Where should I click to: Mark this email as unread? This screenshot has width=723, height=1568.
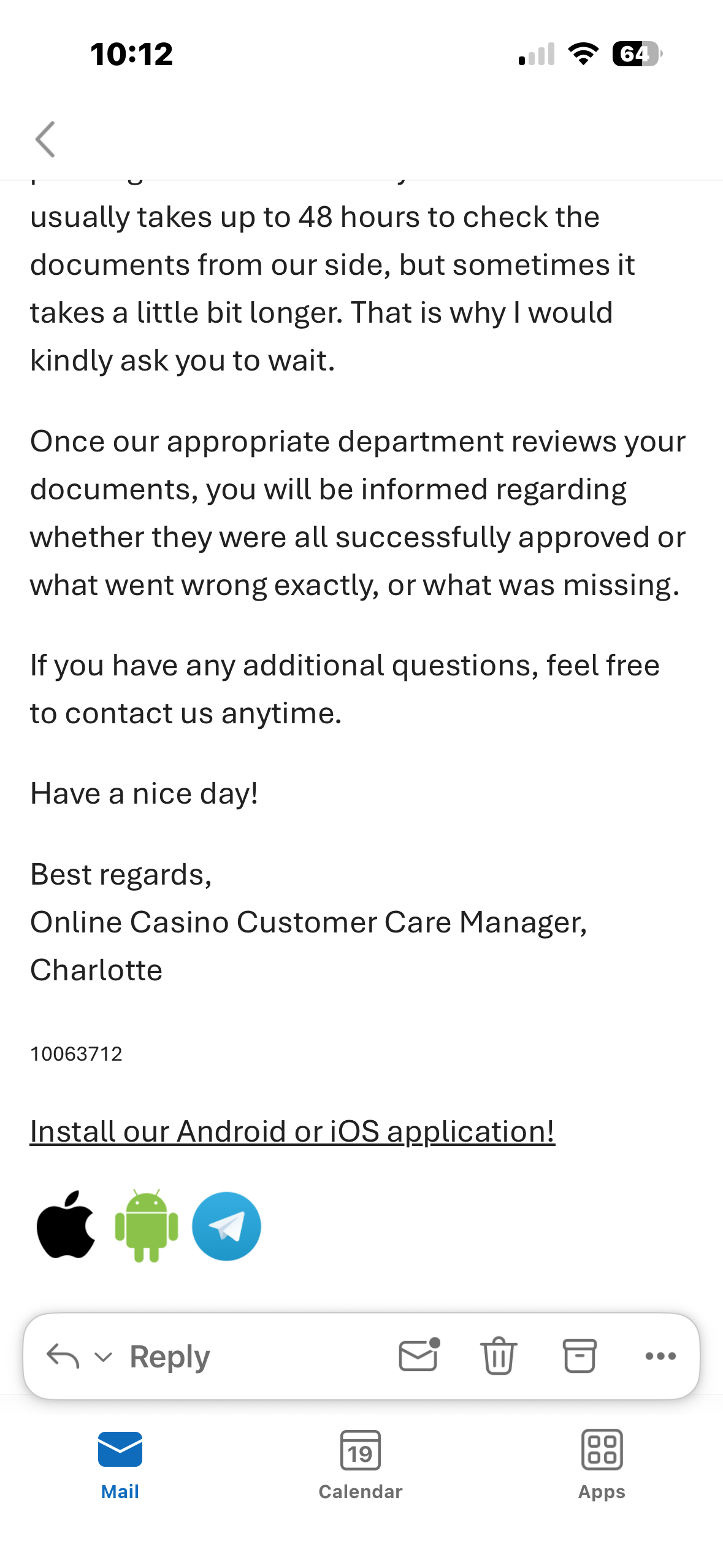(419, 1355)
